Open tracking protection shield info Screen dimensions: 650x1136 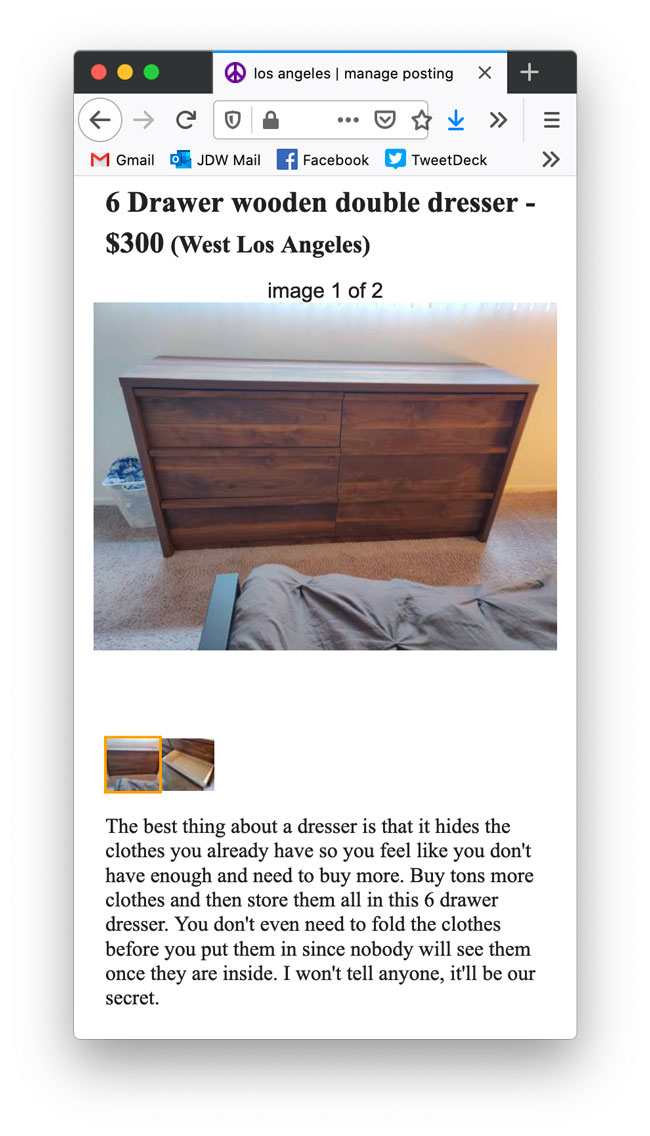[x=233, y=120]
